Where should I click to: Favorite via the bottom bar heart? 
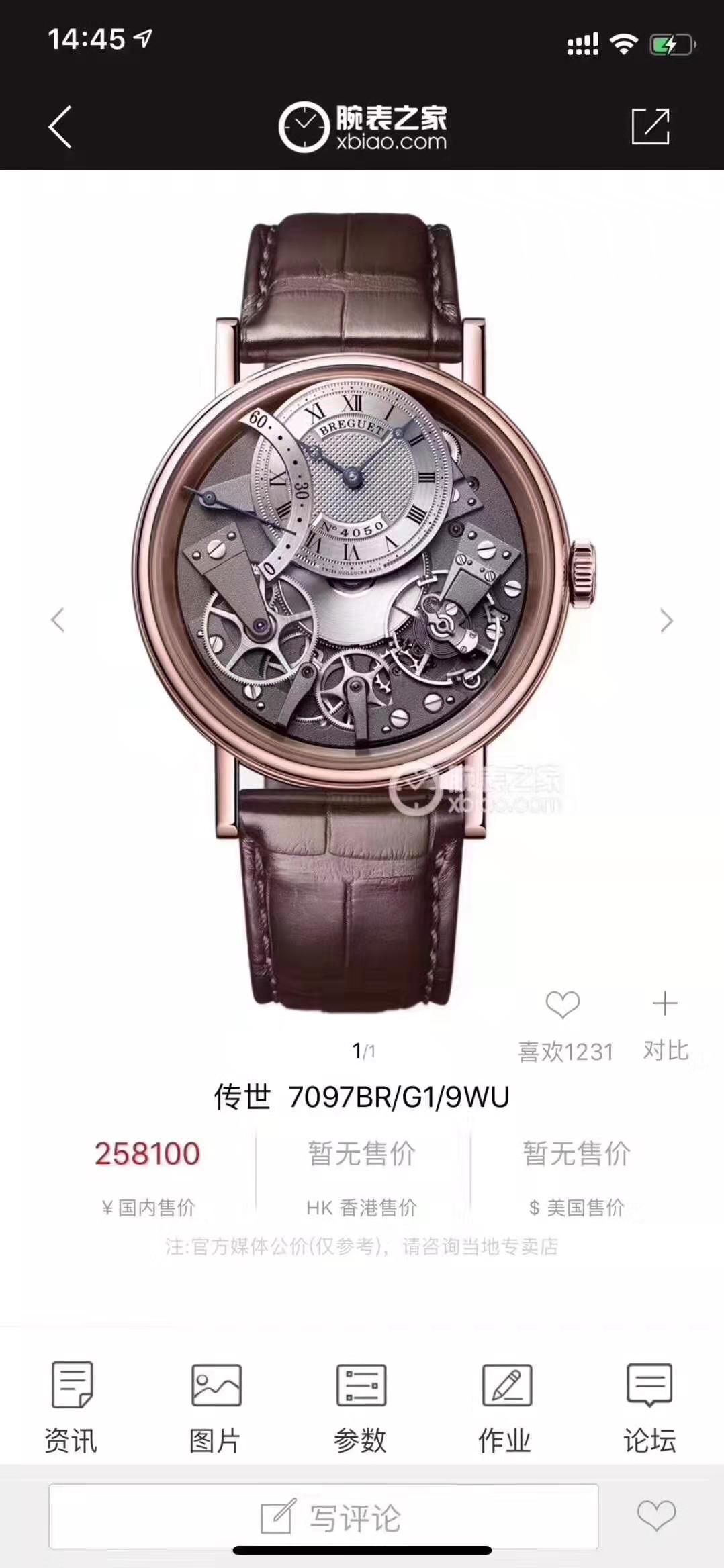pos(656,1516)
